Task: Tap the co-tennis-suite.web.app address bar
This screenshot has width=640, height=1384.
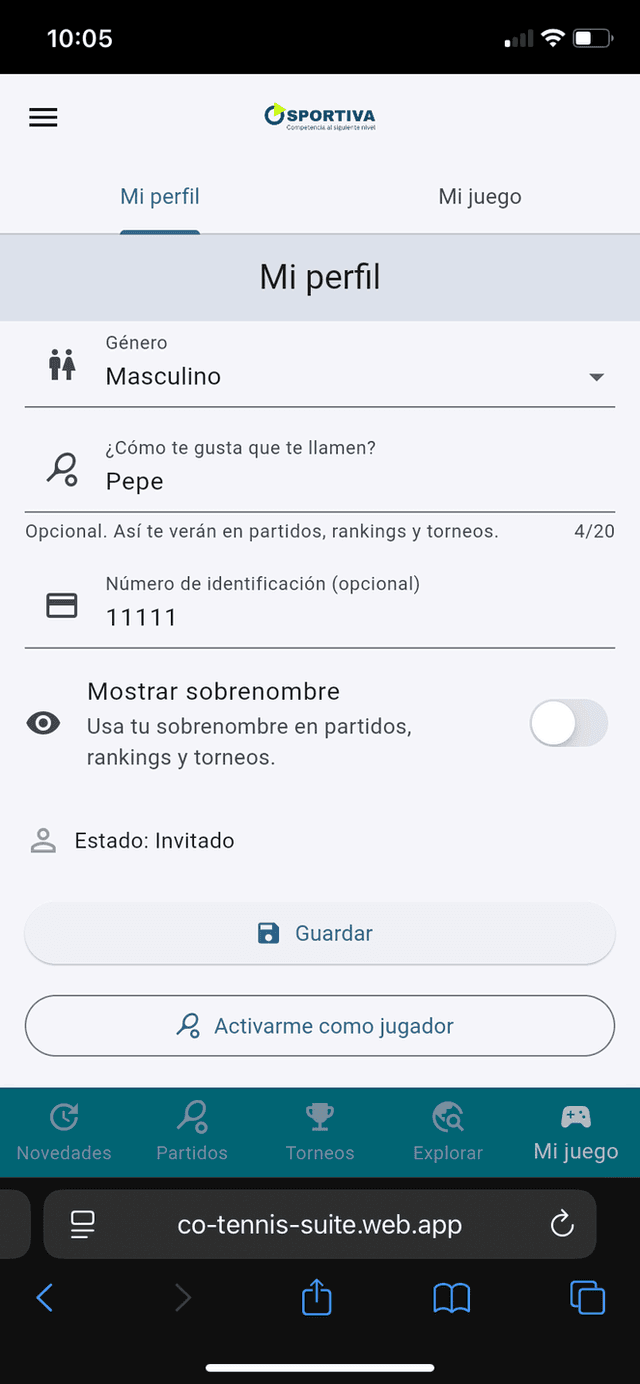Action: click(x=320, y=1223)
